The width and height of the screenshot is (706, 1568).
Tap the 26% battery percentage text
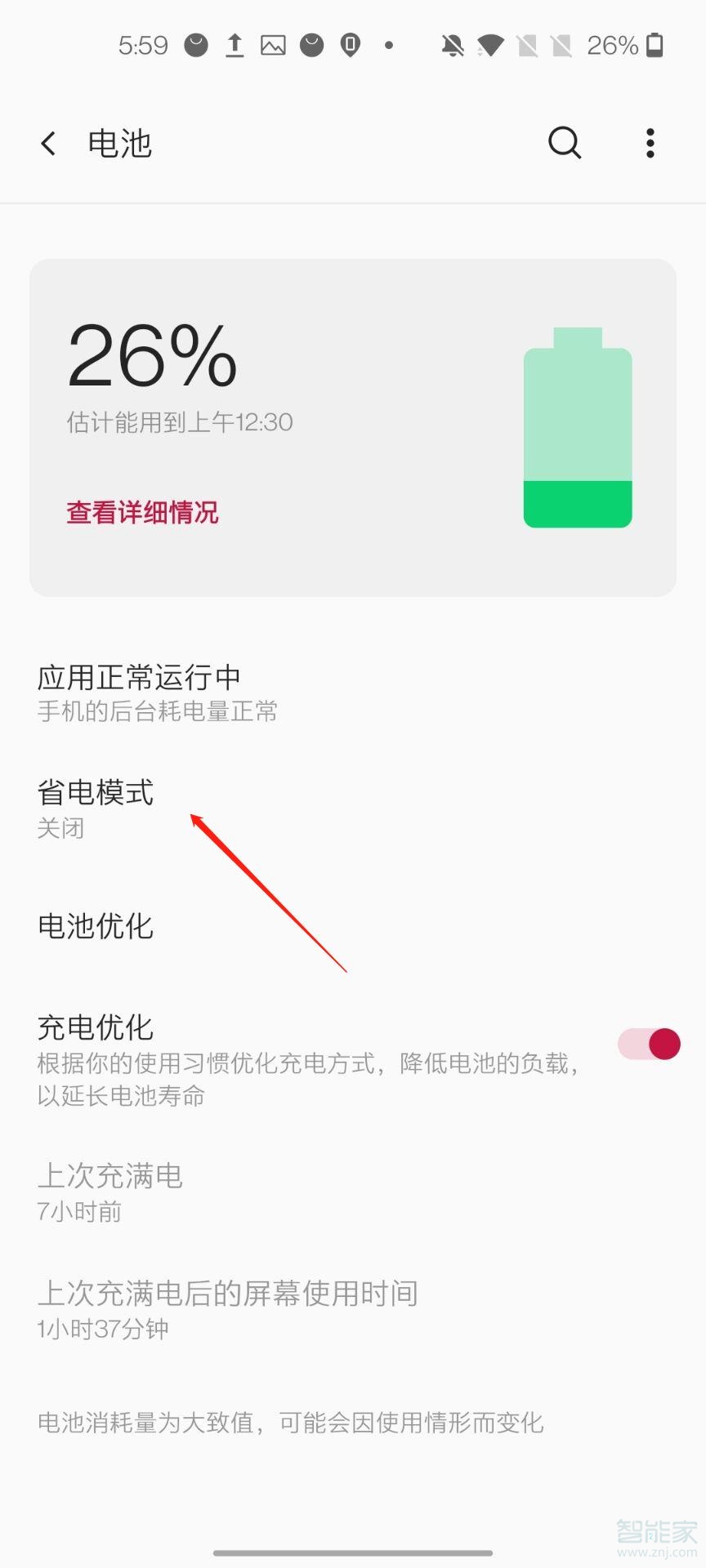tap(151, 359)
